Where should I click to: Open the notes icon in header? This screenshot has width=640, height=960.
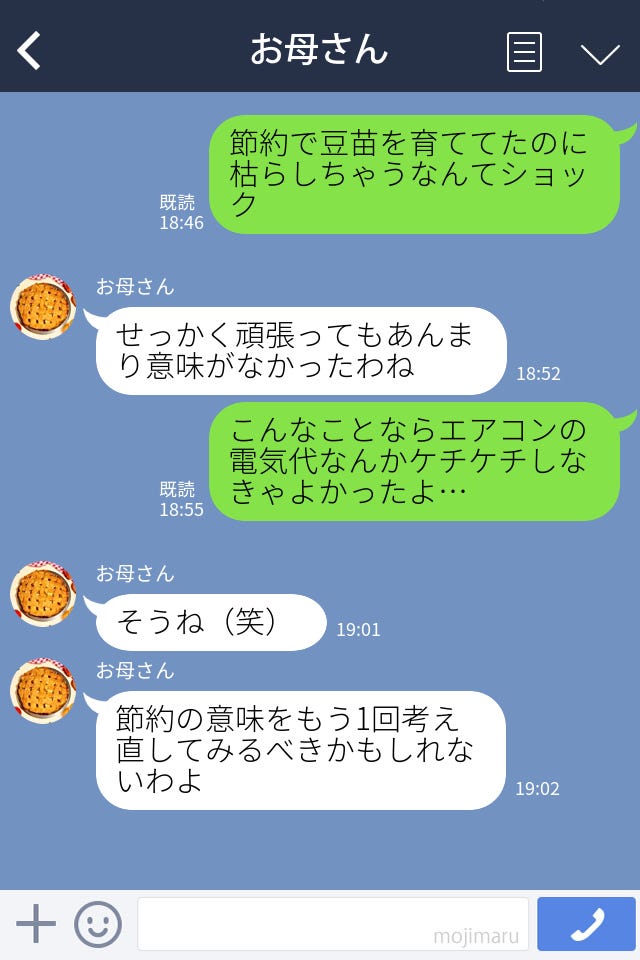click(524, 52)
